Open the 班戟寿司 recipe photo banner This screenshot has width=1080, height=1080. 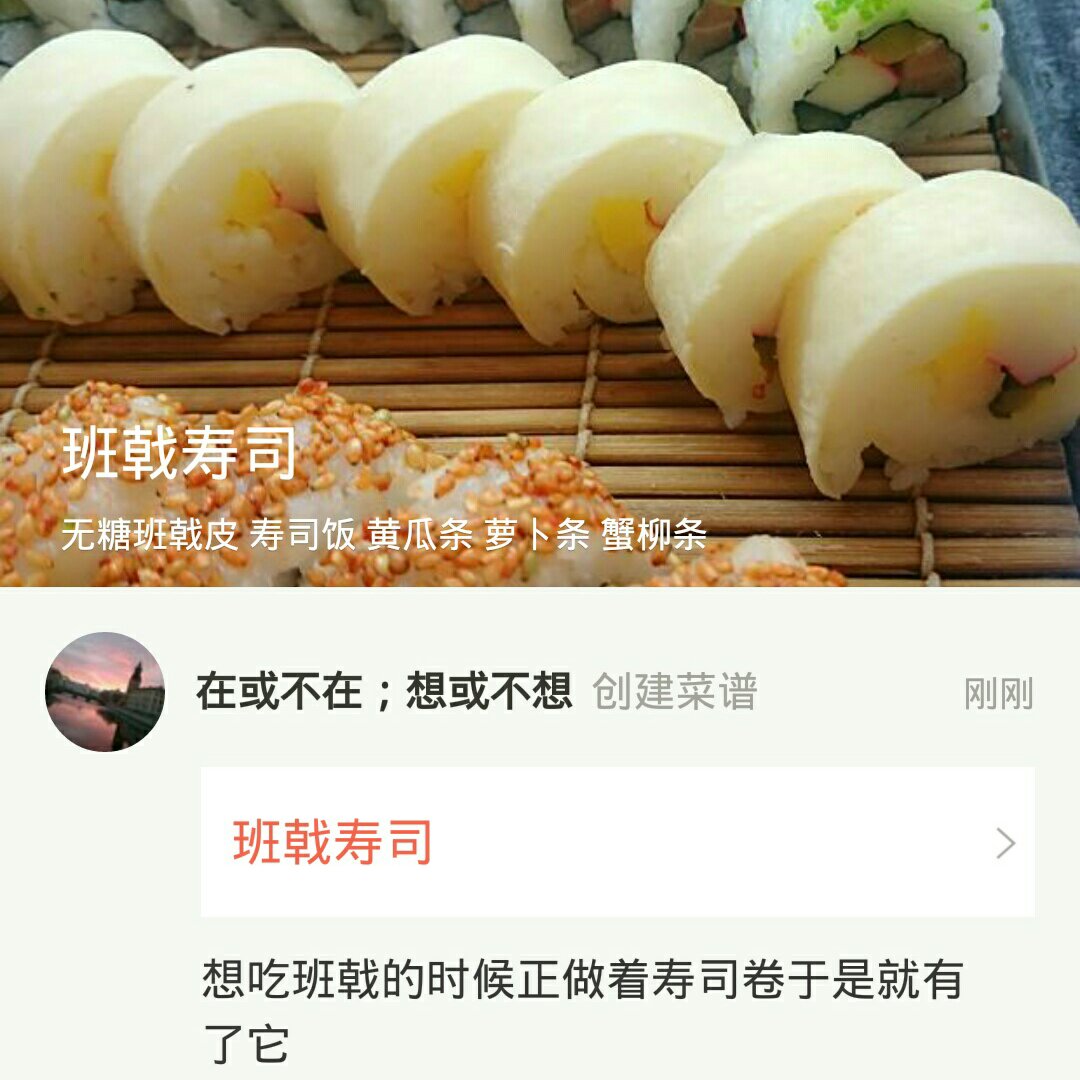[540, 290]
